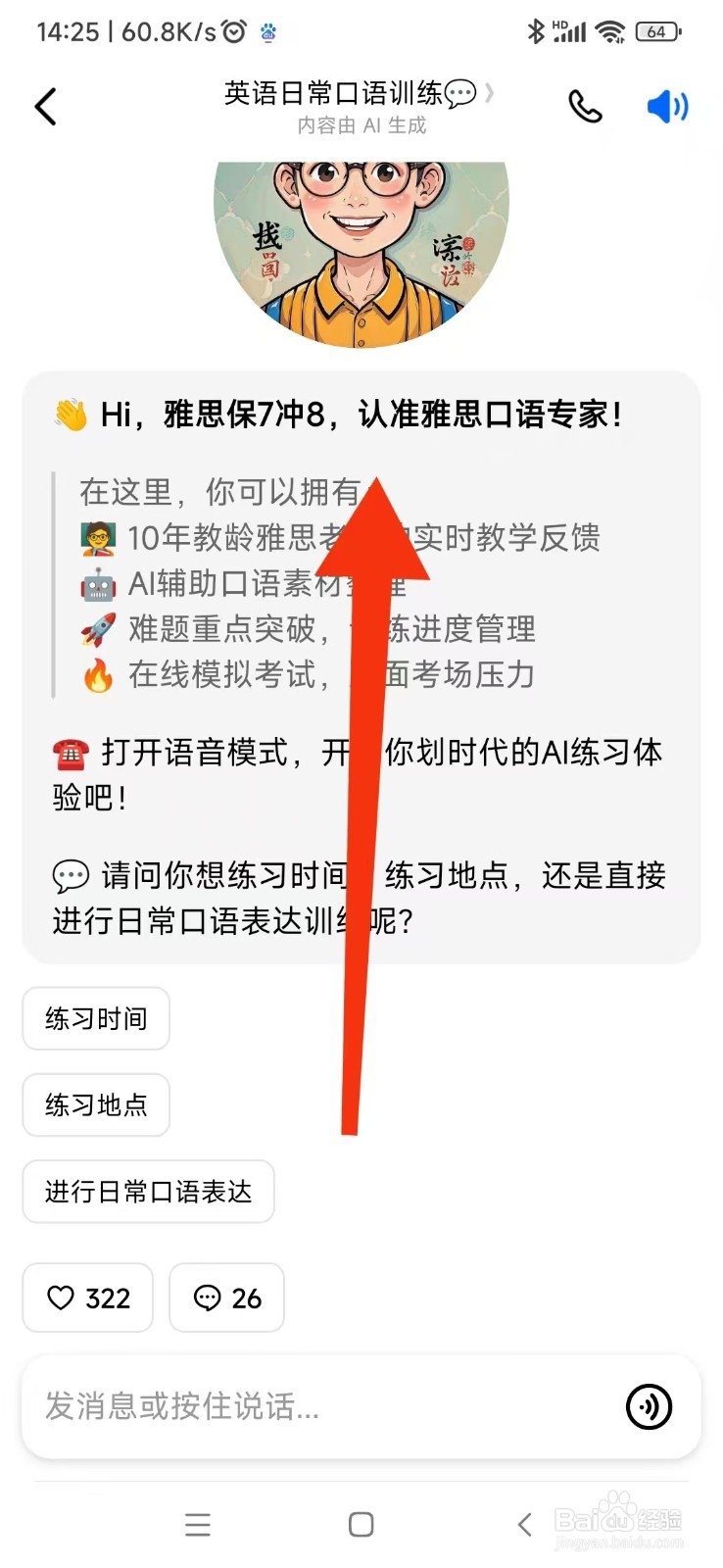The width and height of the screenshot is (723, 1568).
Task: Toggle like on the 322 counter
Action: click(x=87, y=1298)
